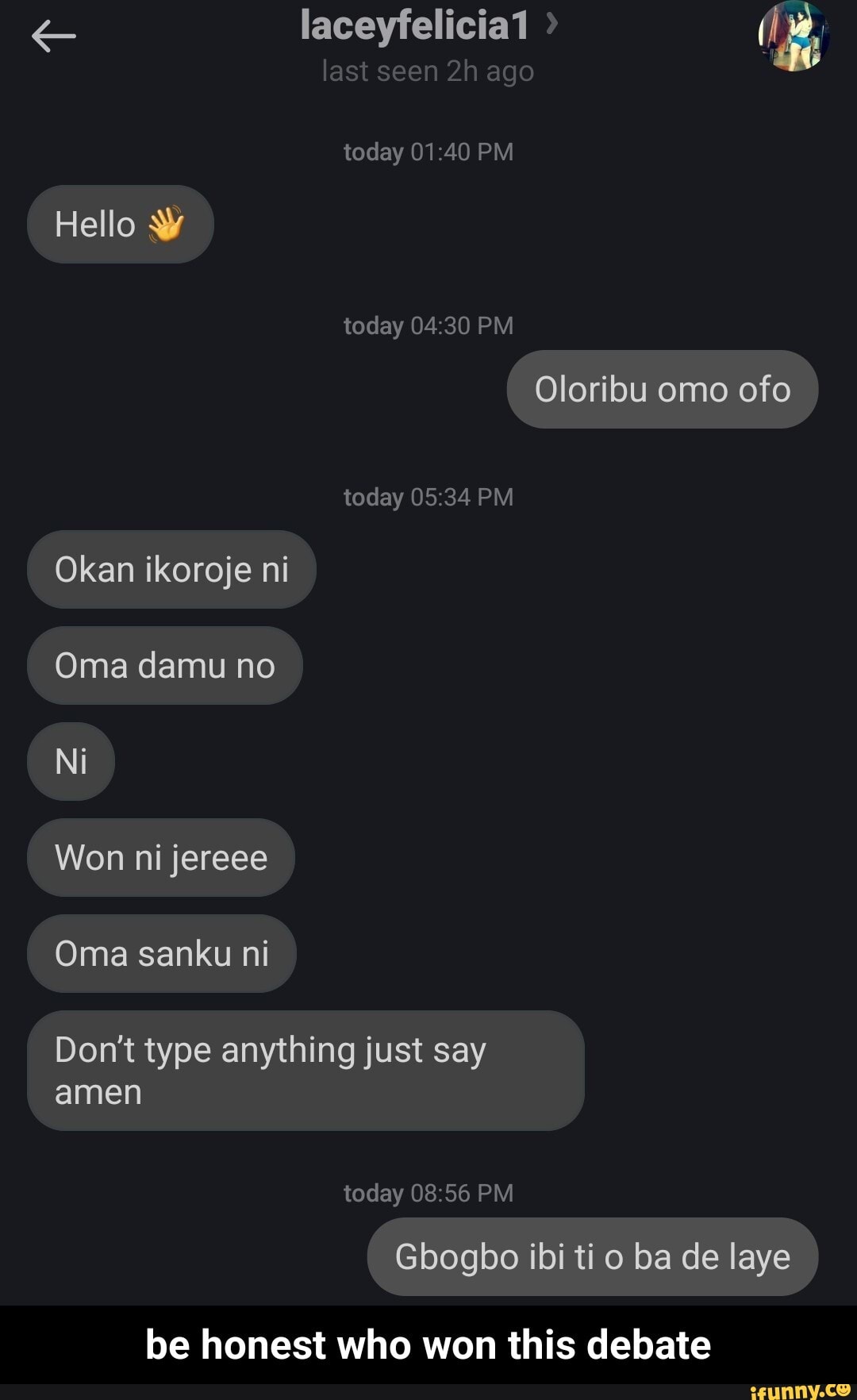The image size is (857, 1400).
Task: Click the 'Gbogbo ibi ti o ba de laye' bubble
Action: [592, 1256]
